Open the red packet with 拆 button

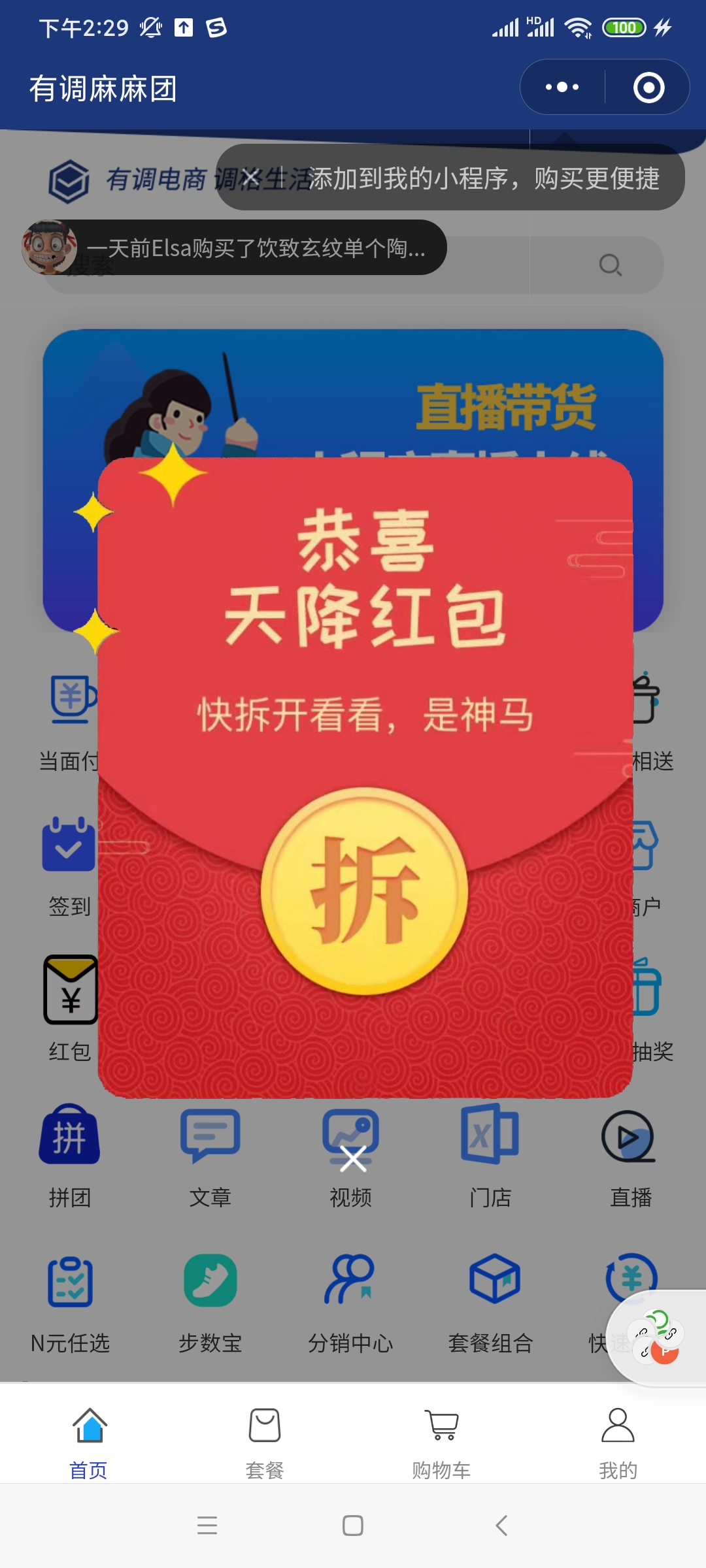[x=364, y=891]
